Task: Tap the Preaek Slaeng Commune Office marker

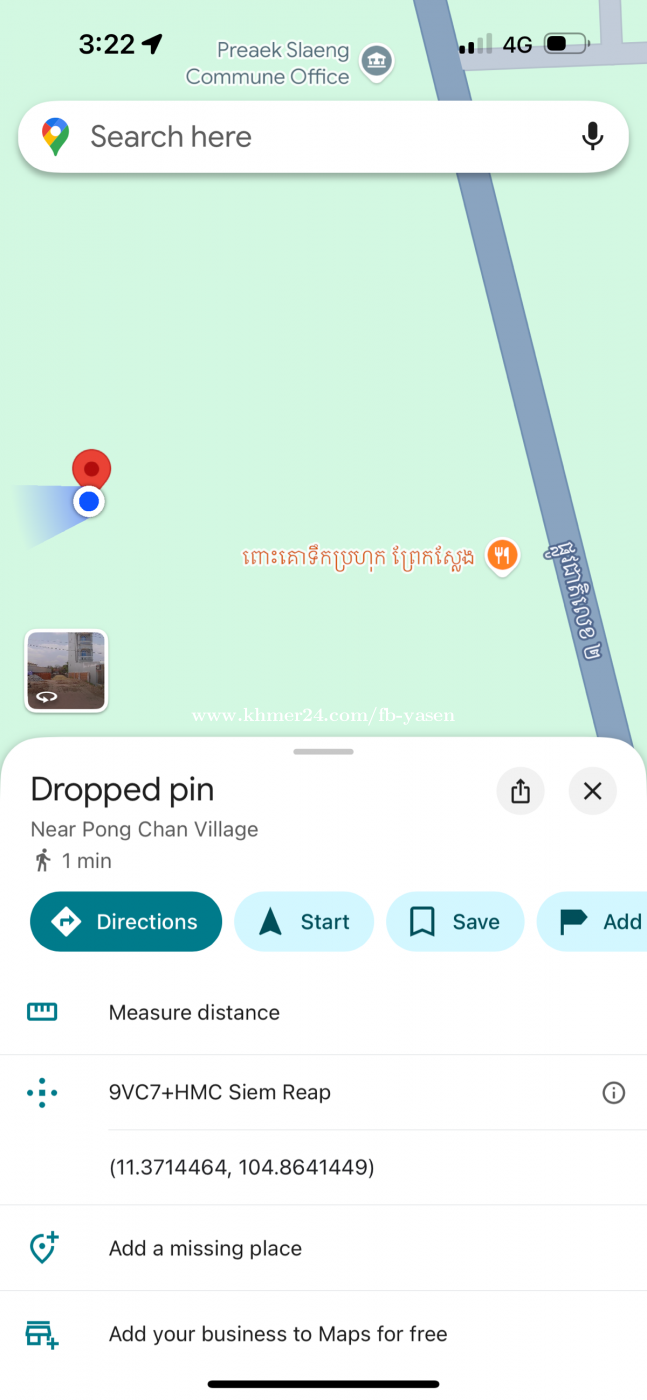Action: point(377,61)
